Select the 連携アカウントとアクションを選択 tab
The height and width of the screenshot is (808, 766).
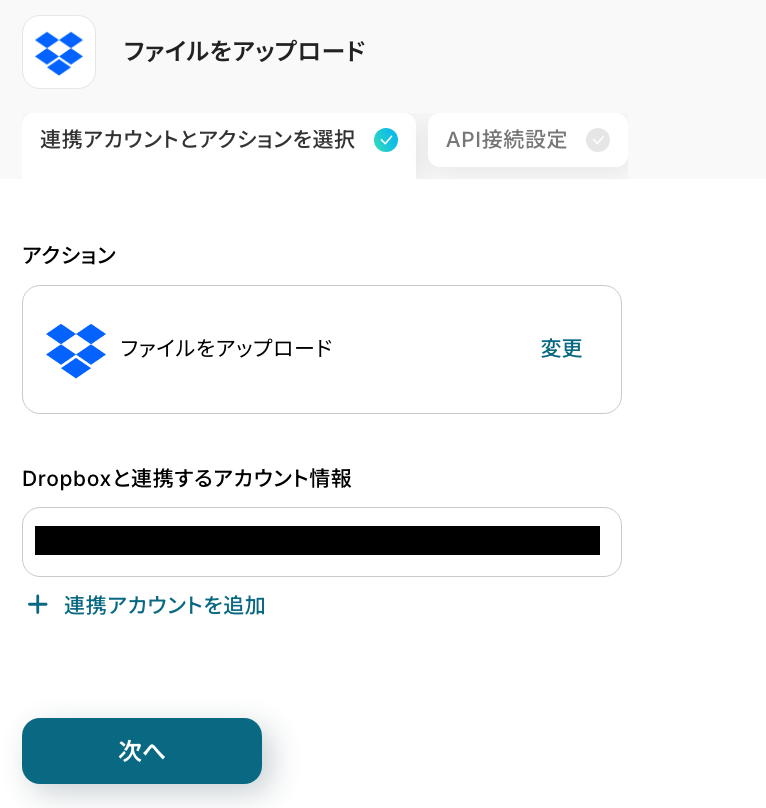tap(218, 140)
